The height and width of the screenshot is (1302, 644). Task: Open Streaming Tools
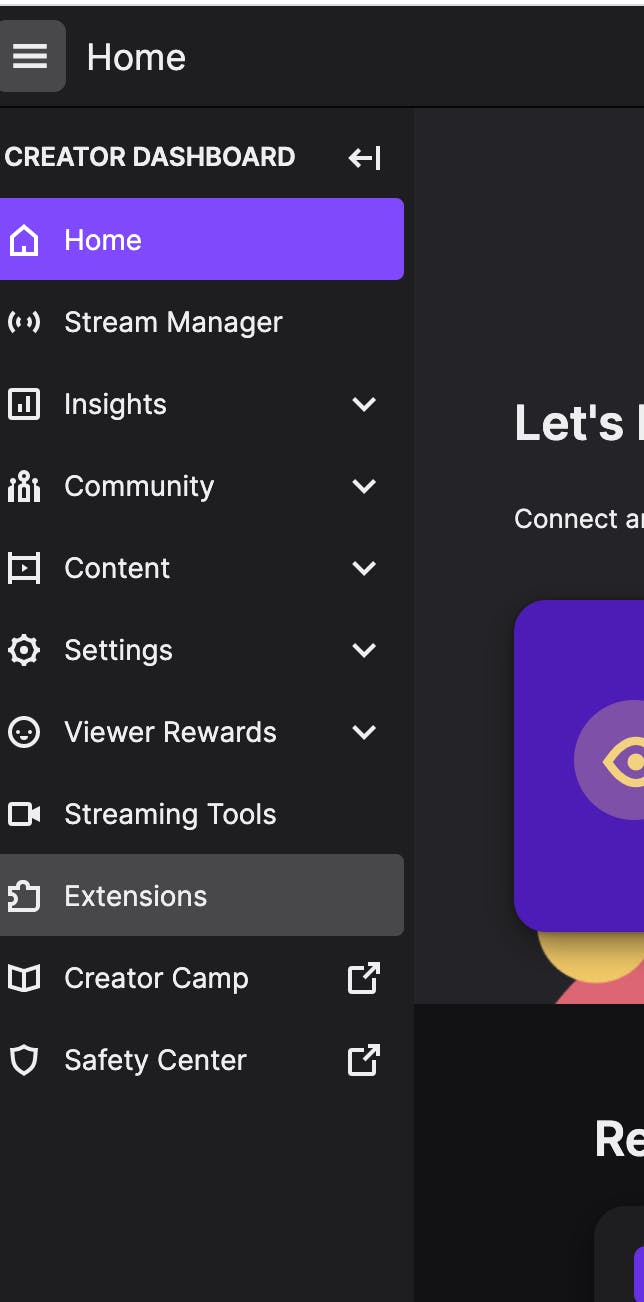click(x=170, y=814)
